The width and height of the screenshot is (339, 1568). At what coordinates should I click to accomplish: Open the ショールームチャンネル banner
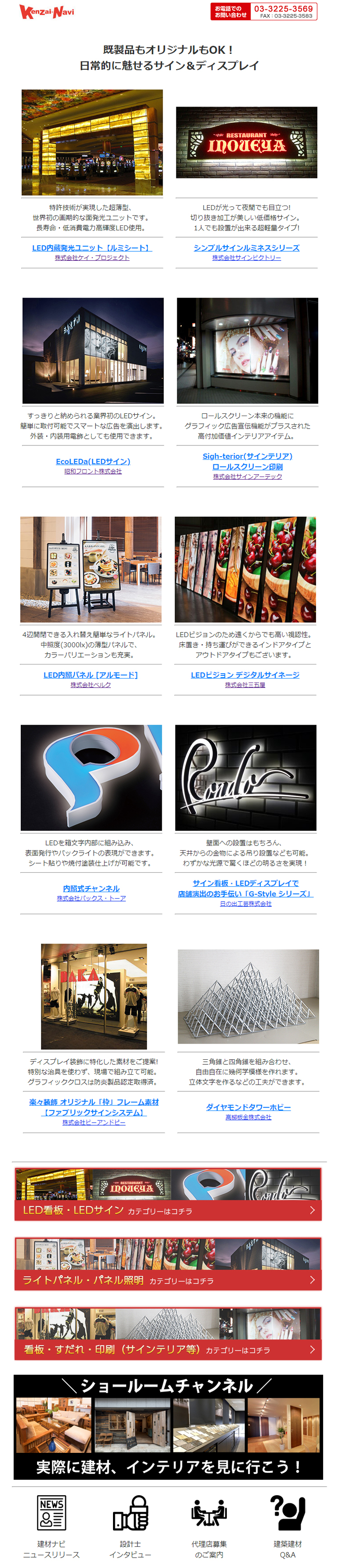point(168,1427)
